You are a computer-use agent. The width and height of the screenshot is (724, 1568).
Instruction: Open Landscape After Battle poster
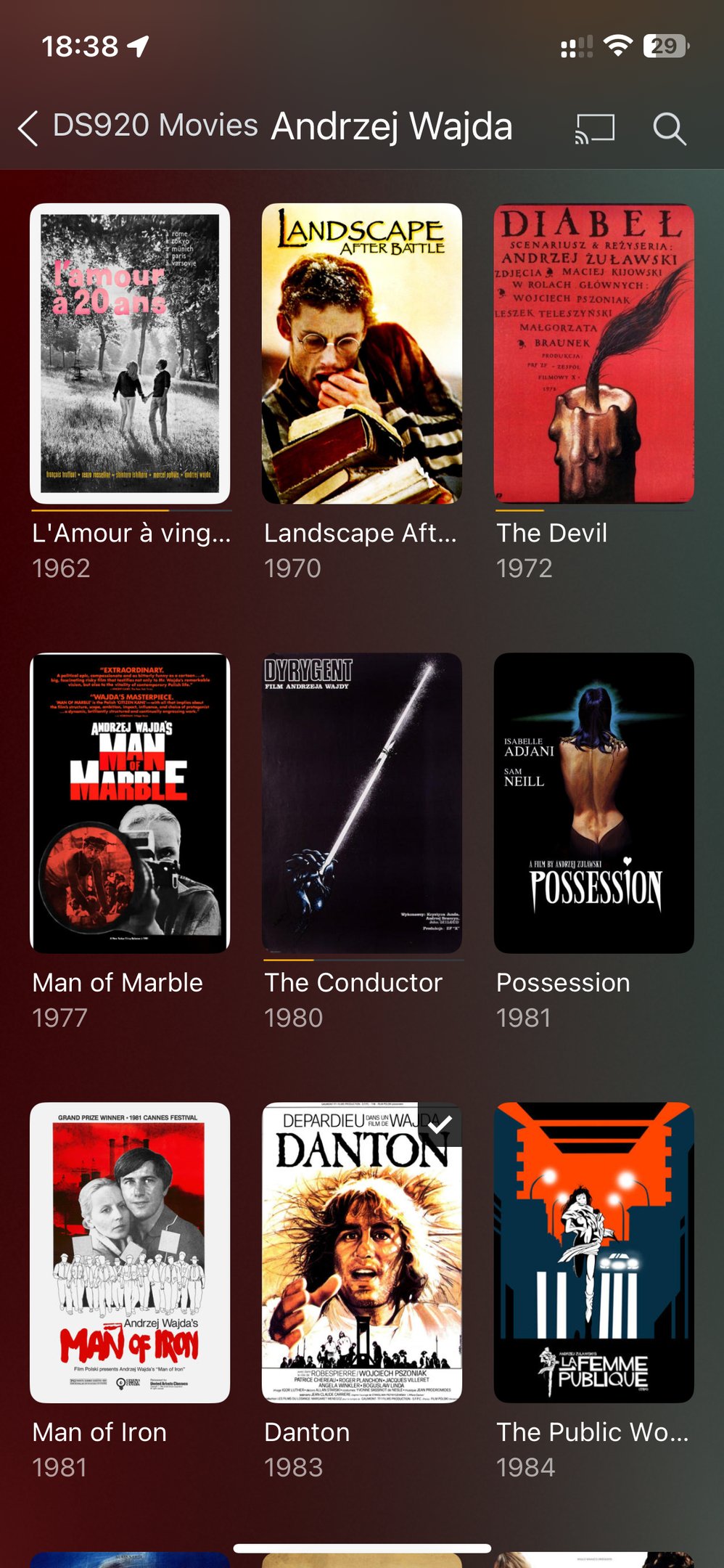[x=361, y=354]
